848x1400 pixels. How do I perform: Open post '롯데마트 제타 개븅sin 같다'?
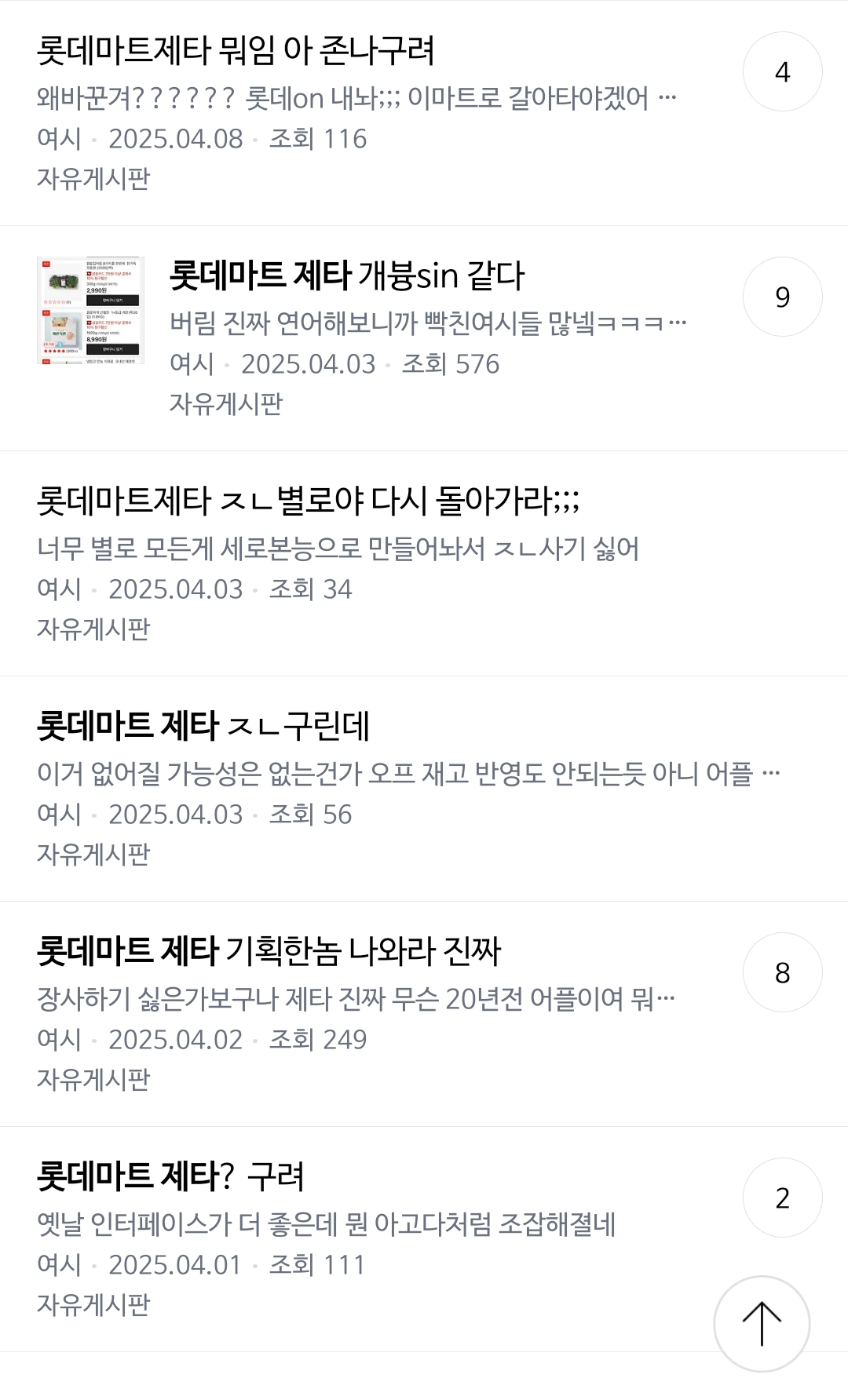347,276
